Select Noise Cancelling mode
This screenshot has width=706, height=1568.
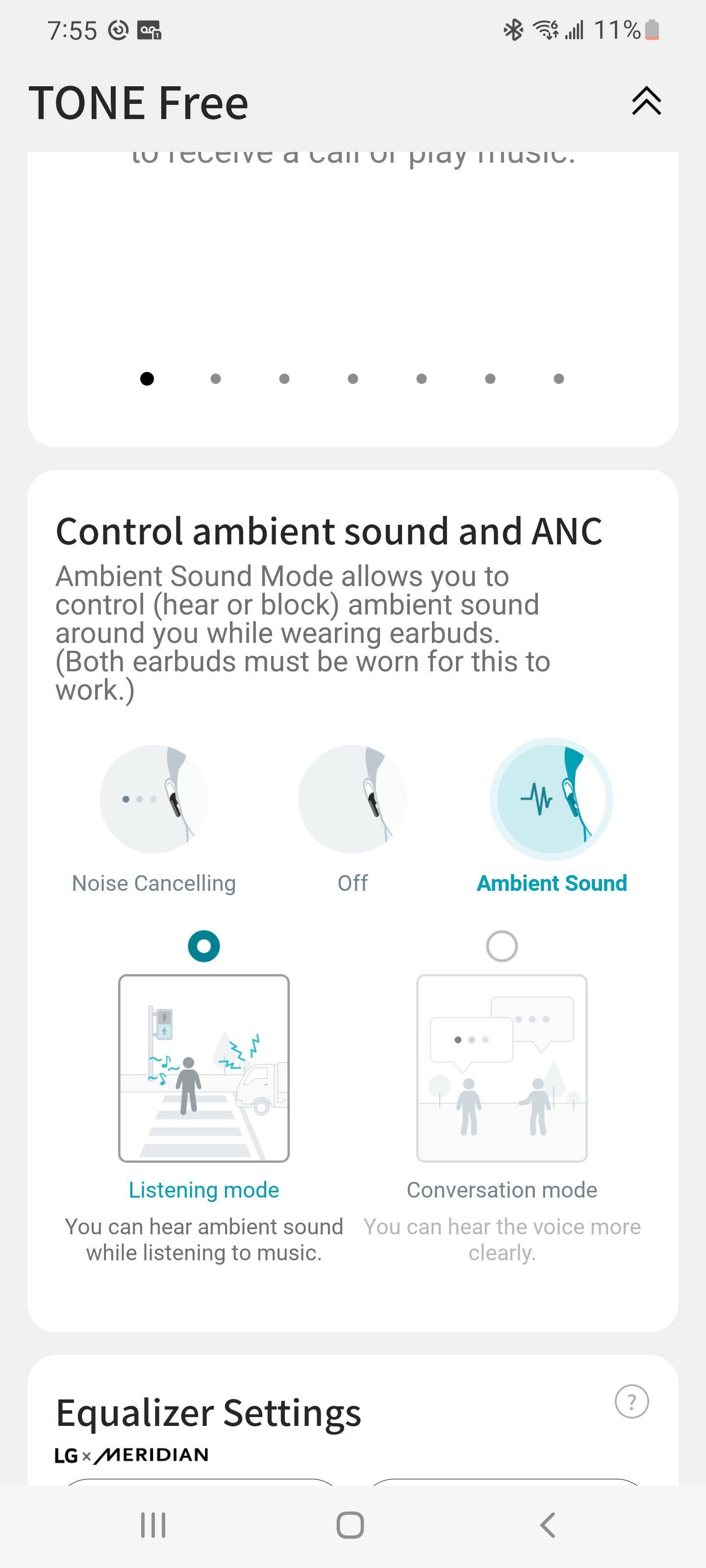point(154,799)
